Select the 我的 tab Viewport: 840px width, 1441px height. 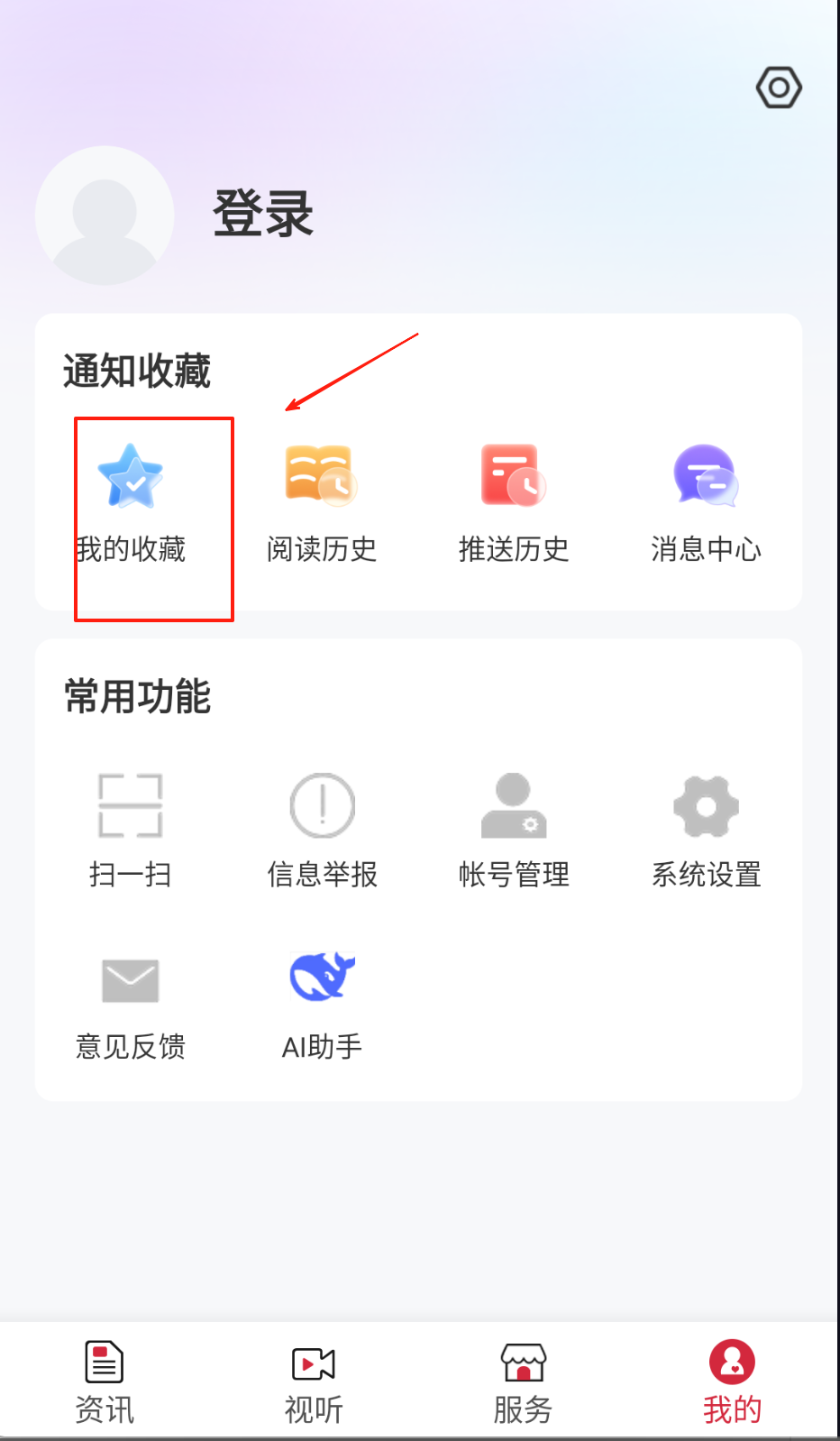(x=732, y=1381)
